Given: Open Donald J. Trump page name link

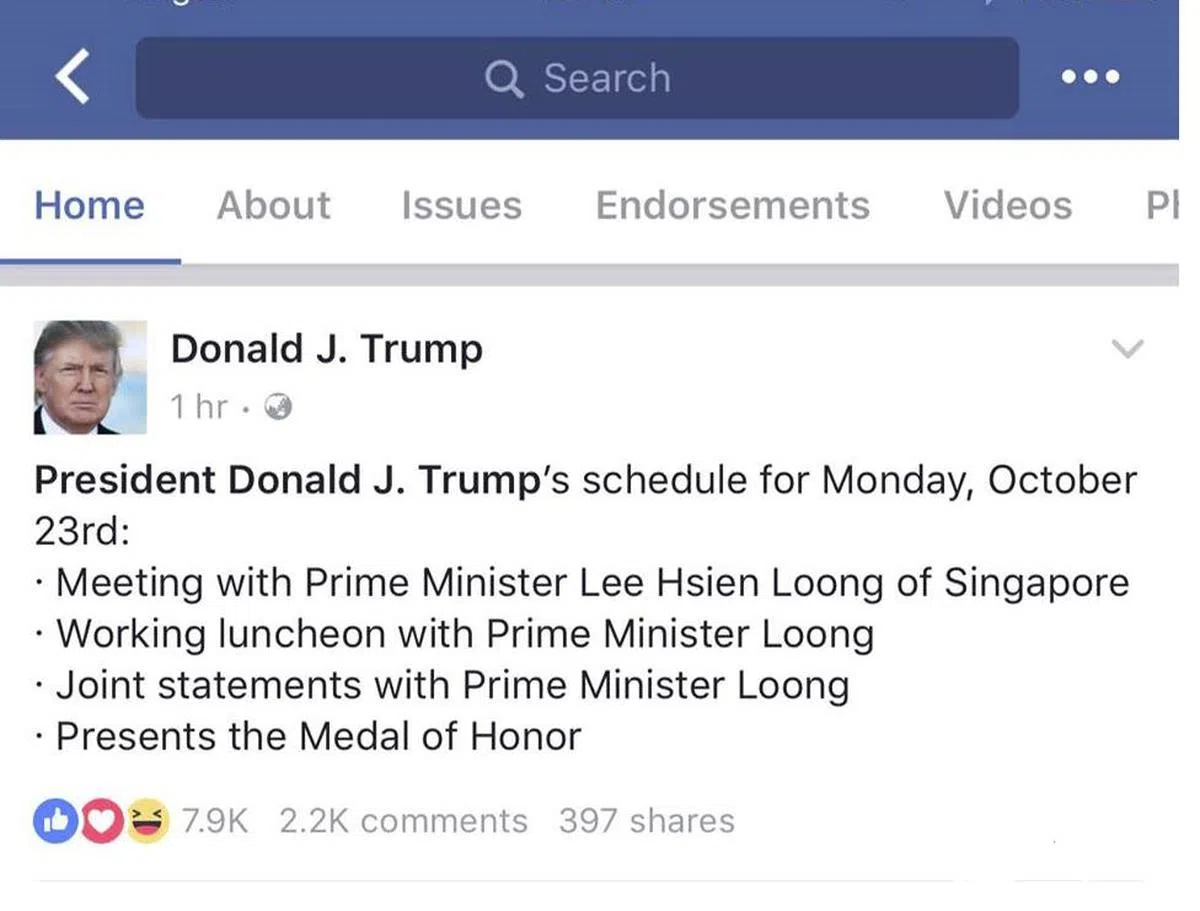Looking at the screenshot, I should click(326, 349).
